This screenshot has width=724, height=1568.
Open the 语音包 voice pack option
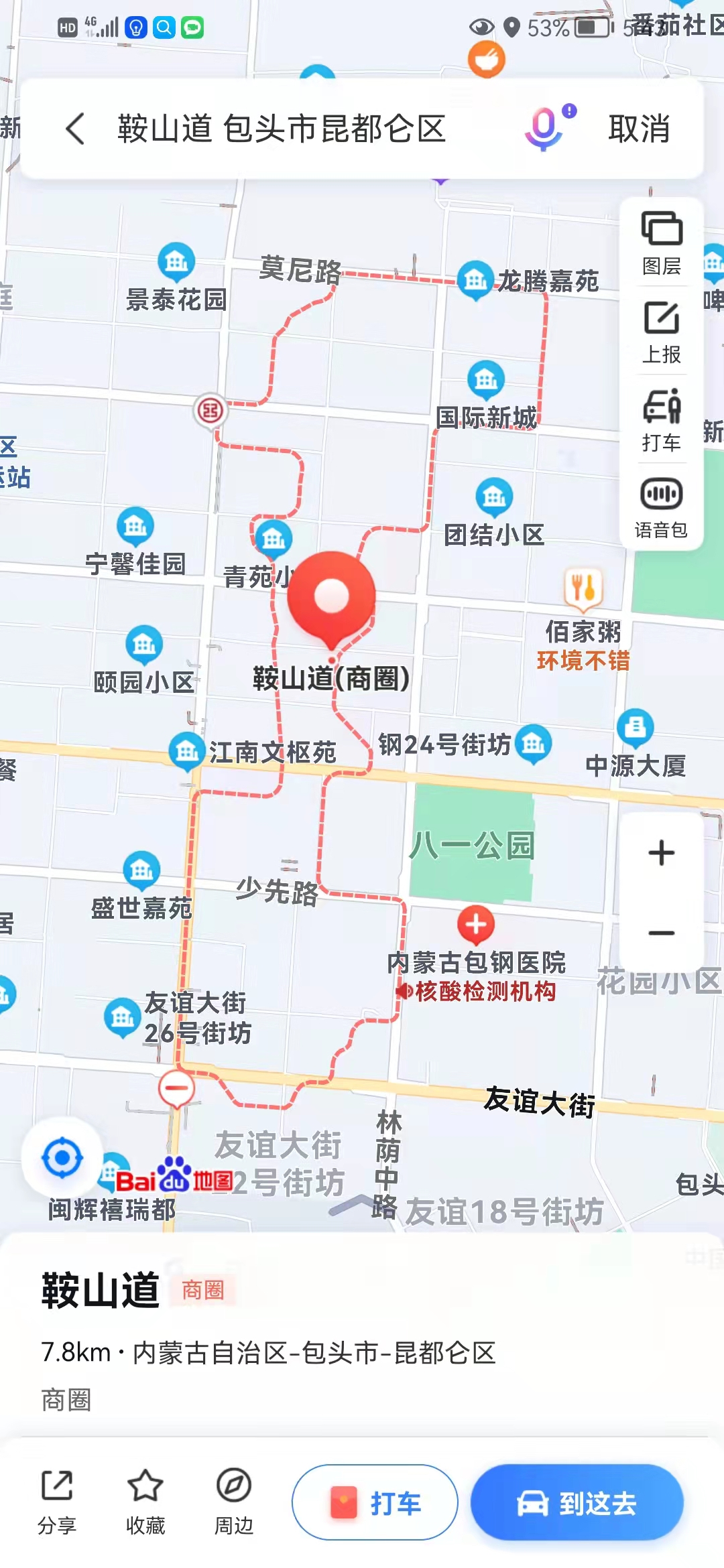pyautogui.click(x=662, y=507)
